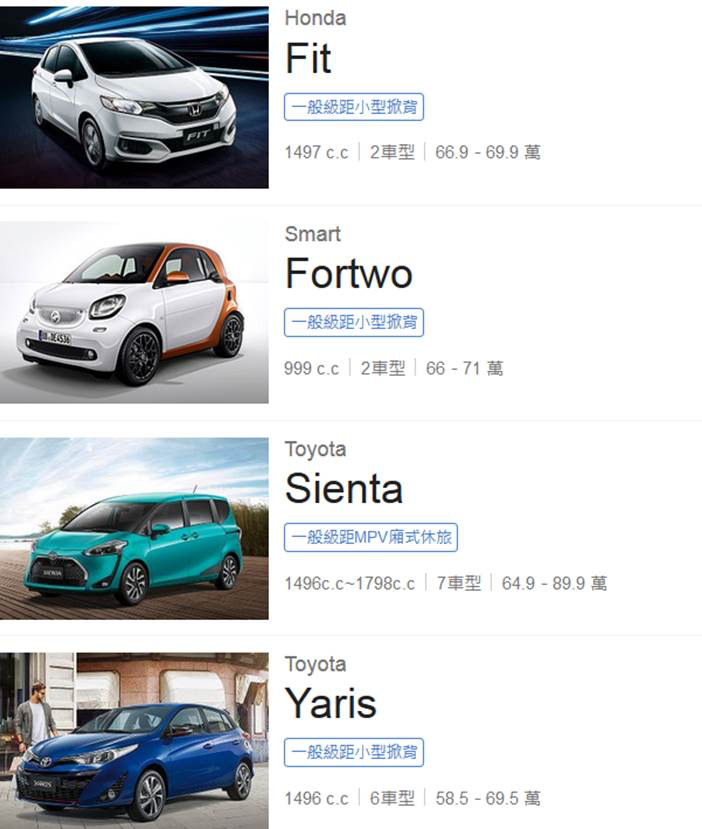The height and width of the screenshot is (829, 702).
Task: Select the 一般級距MPV廂式休旅 tag under Sienta
Action: [371, 537]
